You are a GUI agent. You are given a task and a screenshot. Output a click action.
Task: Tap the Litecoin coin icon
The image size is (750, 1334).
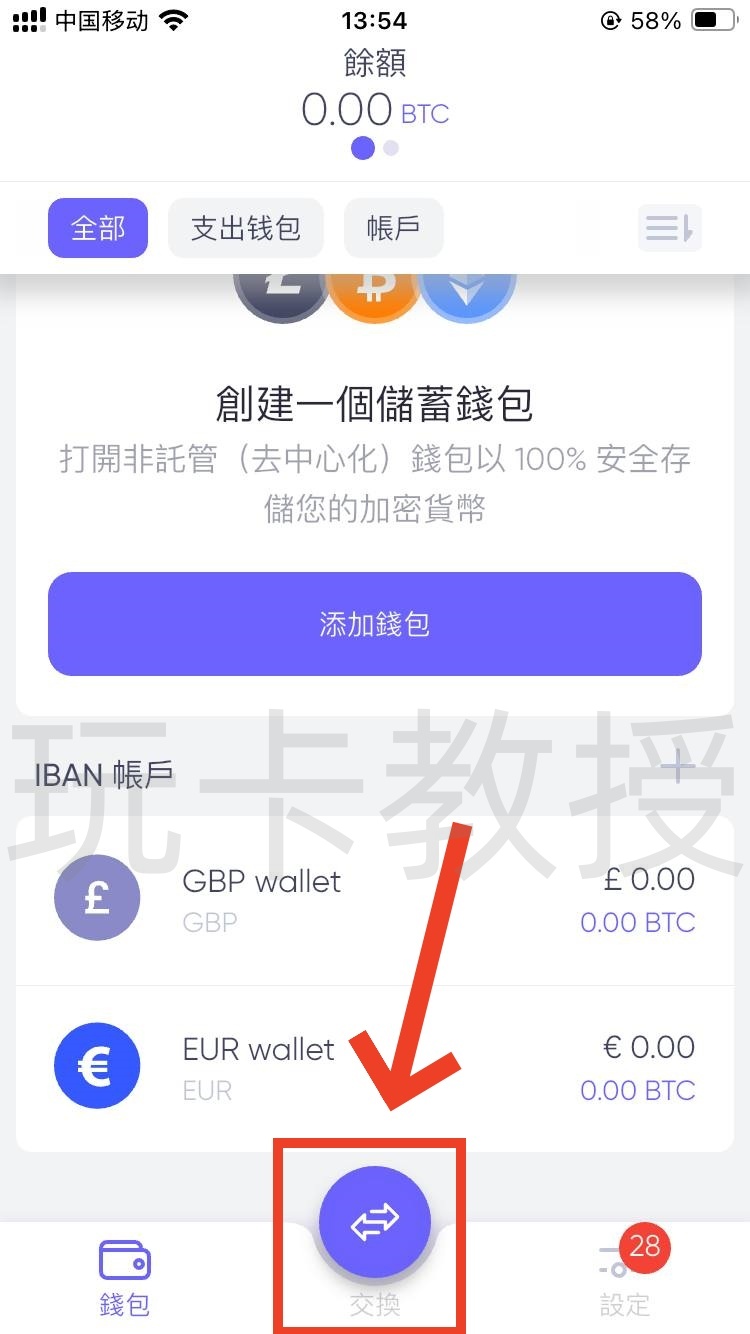coord(281,290)
